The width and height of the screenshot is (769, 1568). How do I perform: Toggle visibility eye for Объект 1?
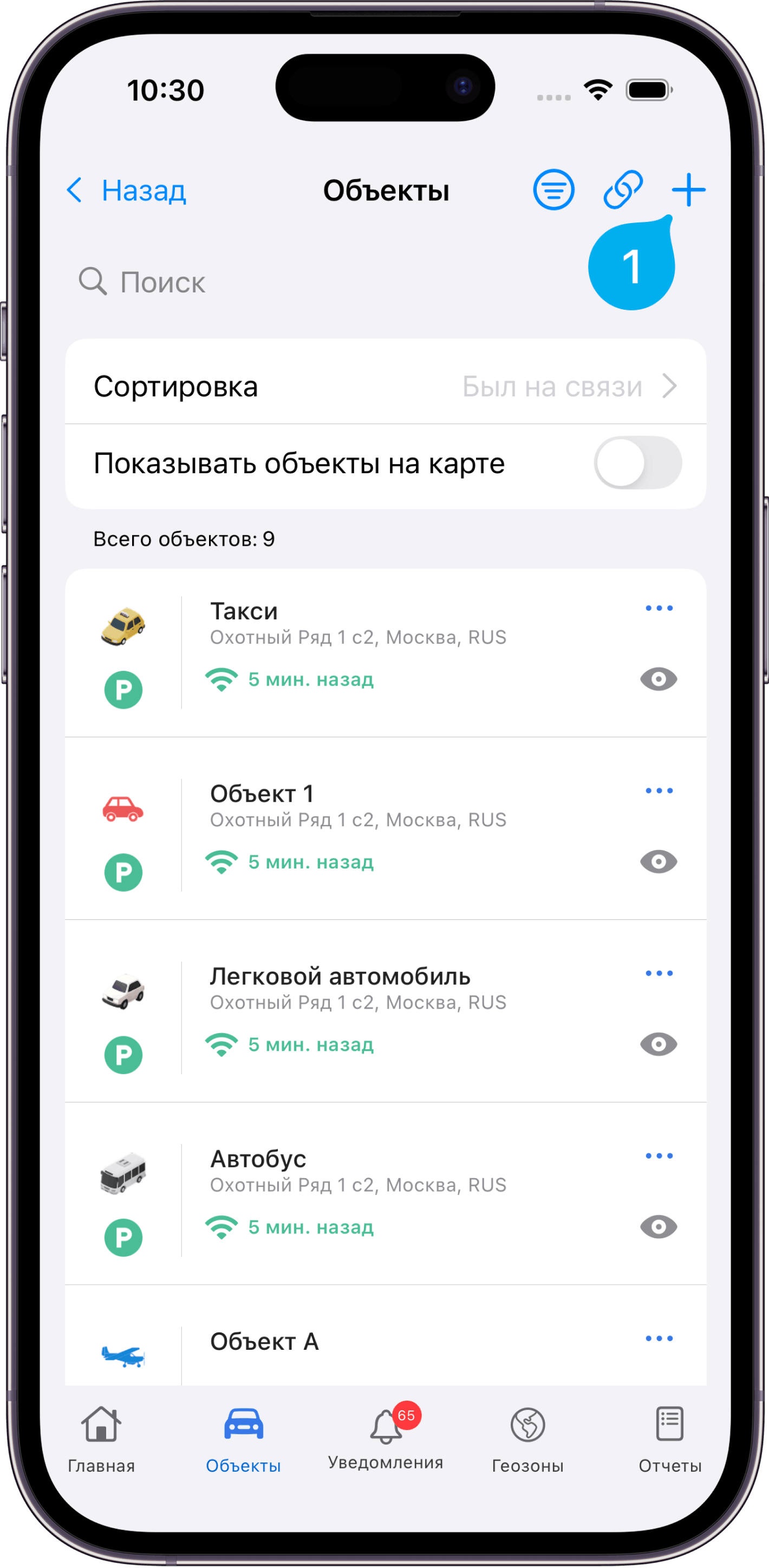click(658, 861)
